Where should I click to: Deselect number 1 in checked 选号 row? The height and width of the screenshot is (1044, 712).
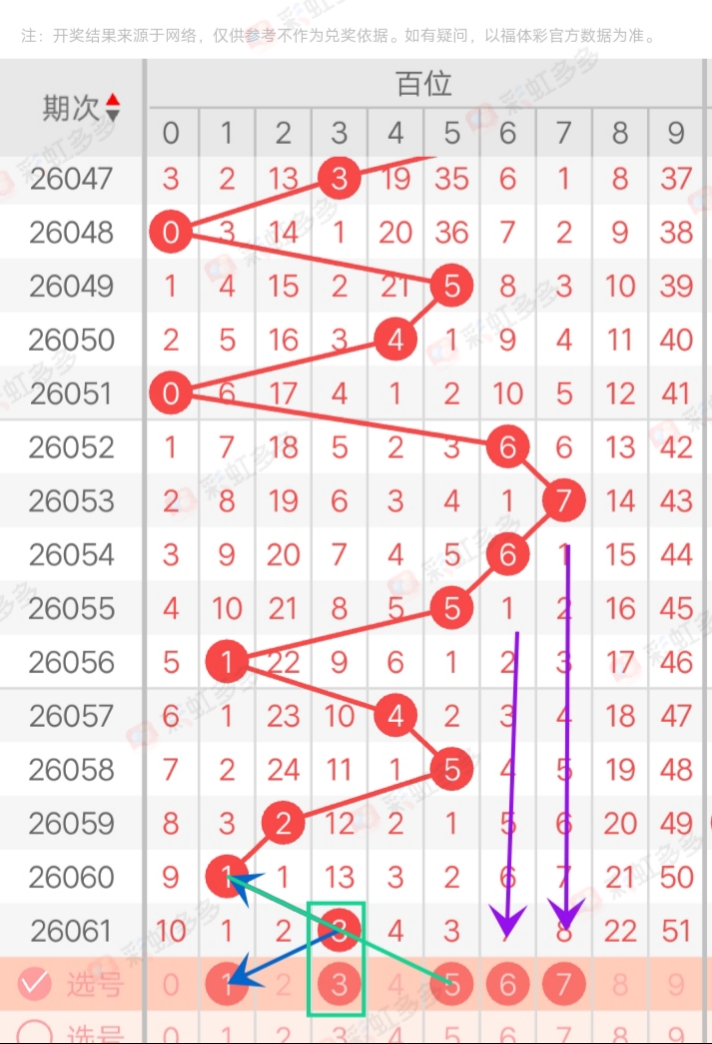point(227,985)
